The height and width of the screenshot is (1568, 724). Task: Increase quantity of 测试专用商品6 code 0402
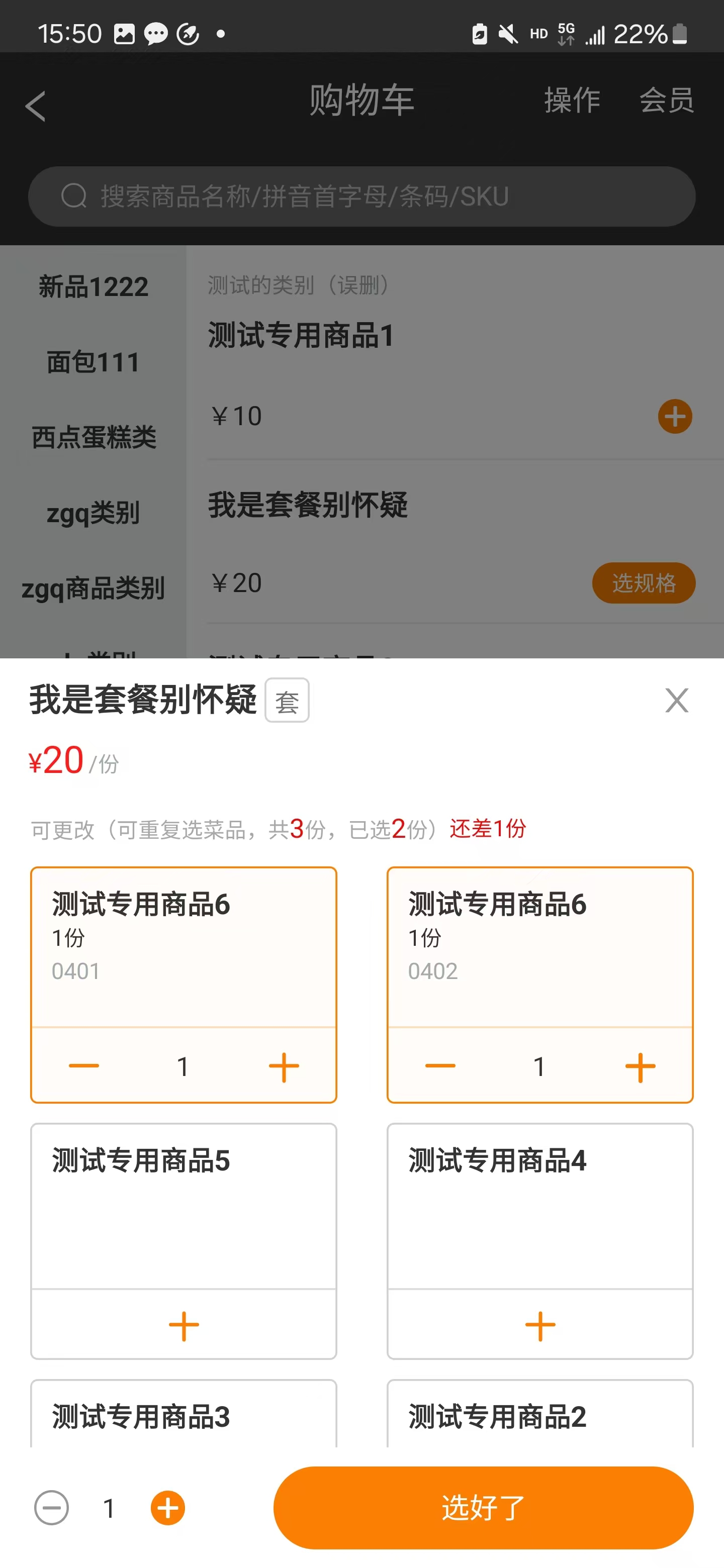tap(640, 1067)
